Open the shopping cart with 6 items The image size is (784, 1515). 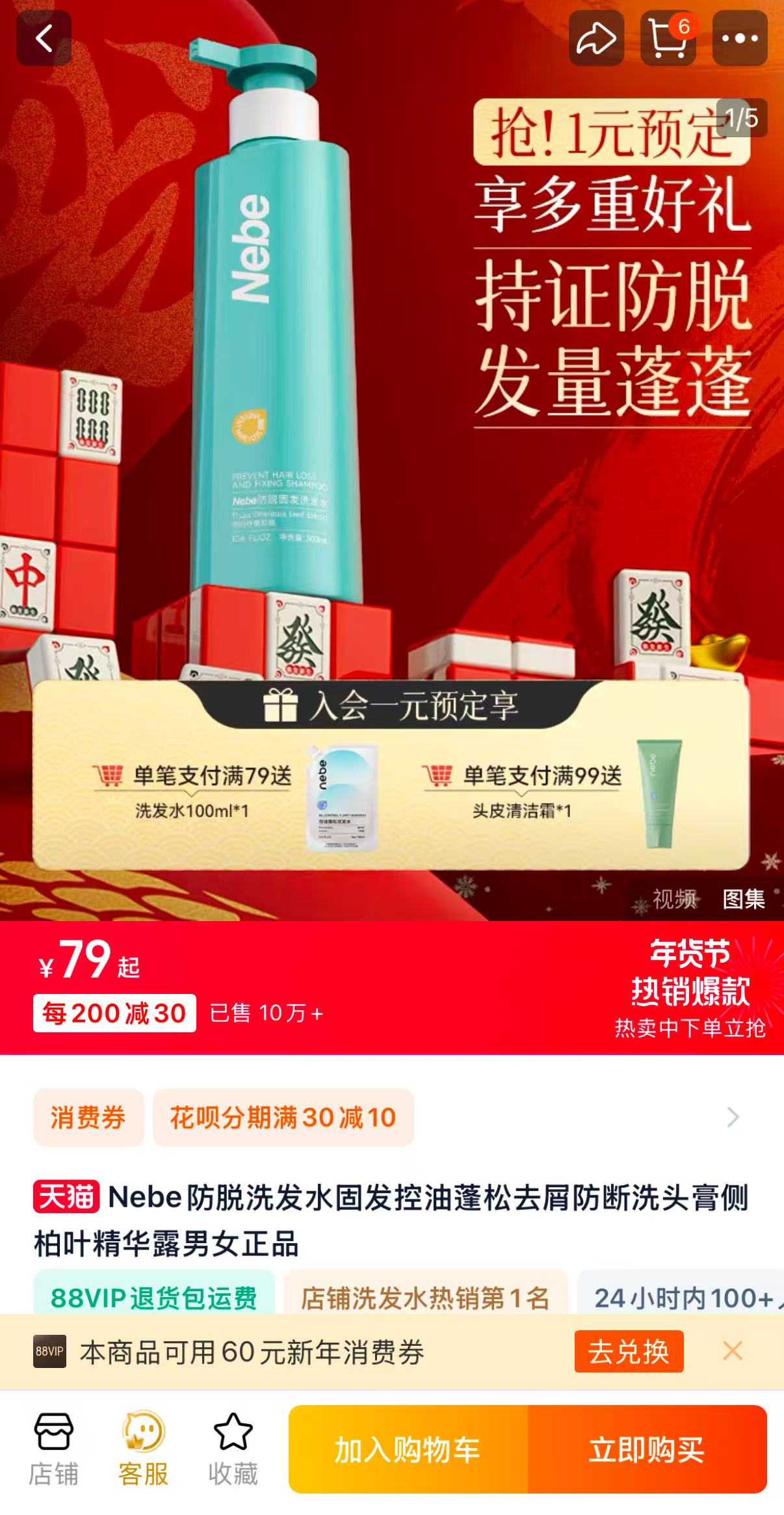click(668, 38)
